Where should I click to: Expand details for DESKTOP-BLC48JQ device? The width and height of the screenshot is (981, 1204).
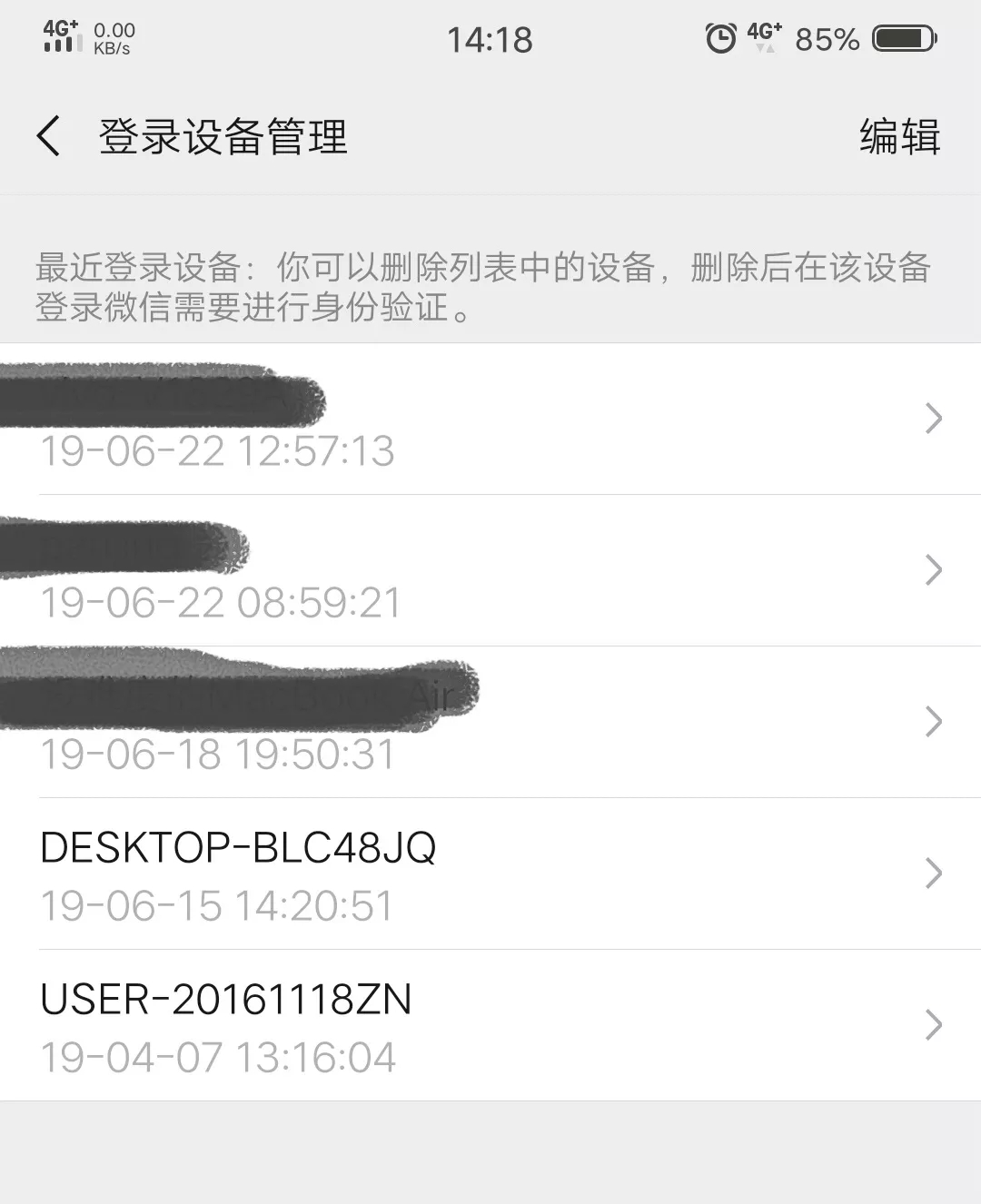934,873
